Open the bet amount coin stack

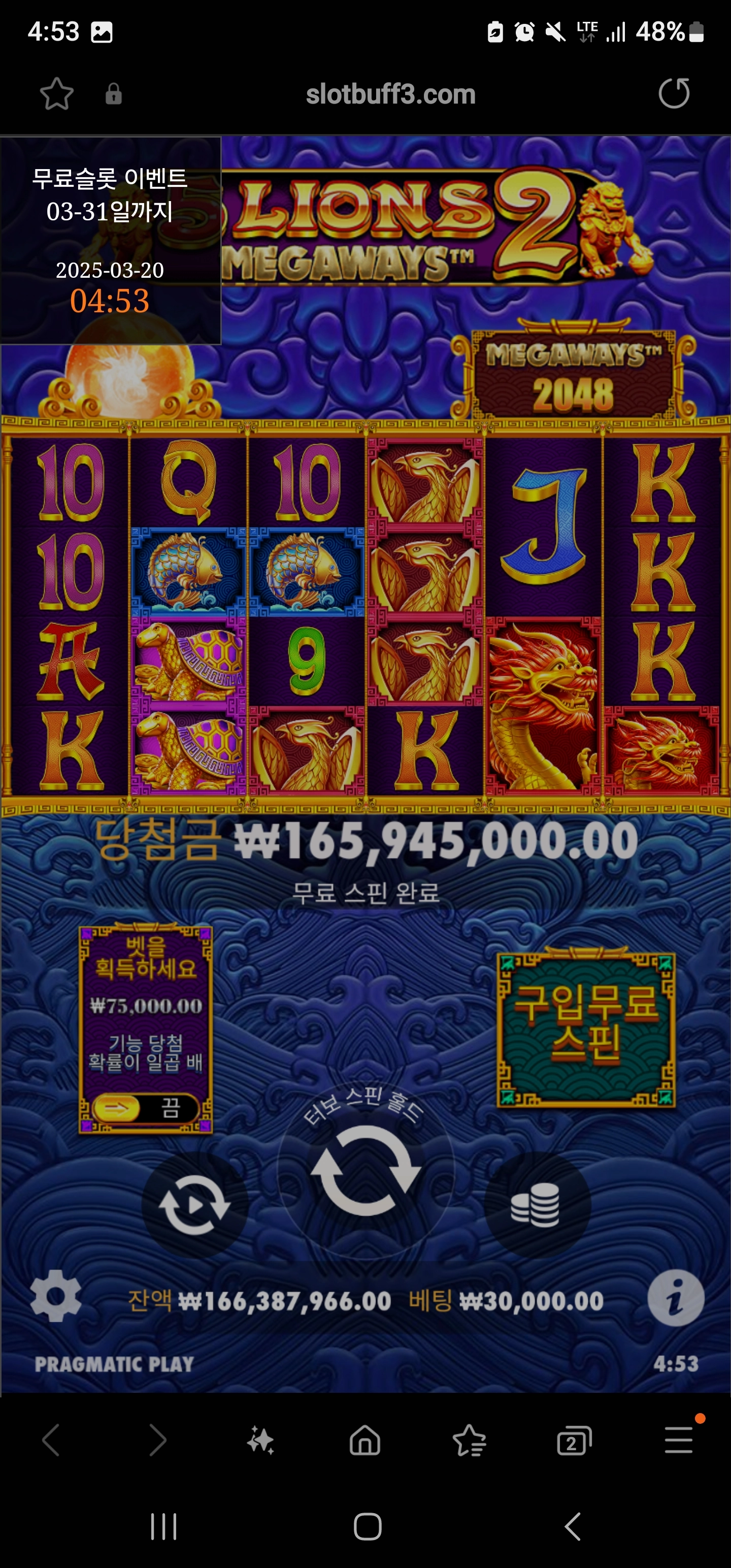coord(536,1204)
